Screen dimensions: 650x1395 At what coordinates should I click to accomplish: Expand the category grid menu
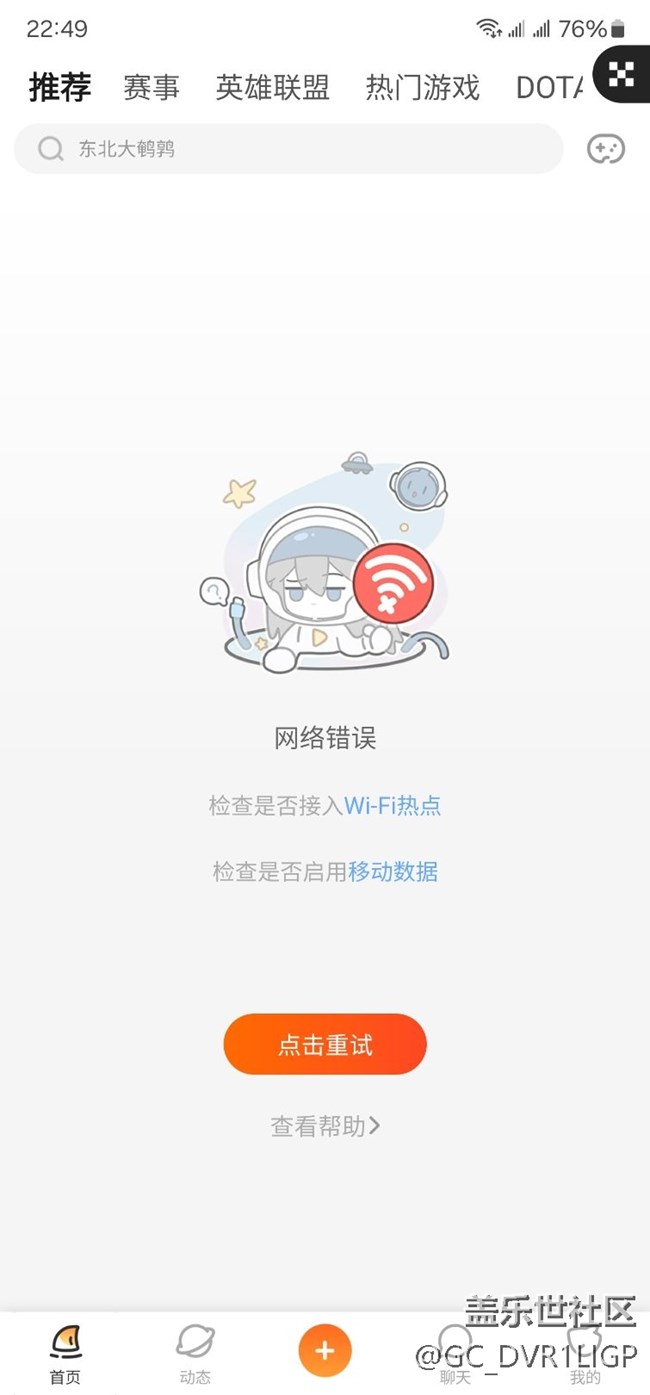click(622, 73)
